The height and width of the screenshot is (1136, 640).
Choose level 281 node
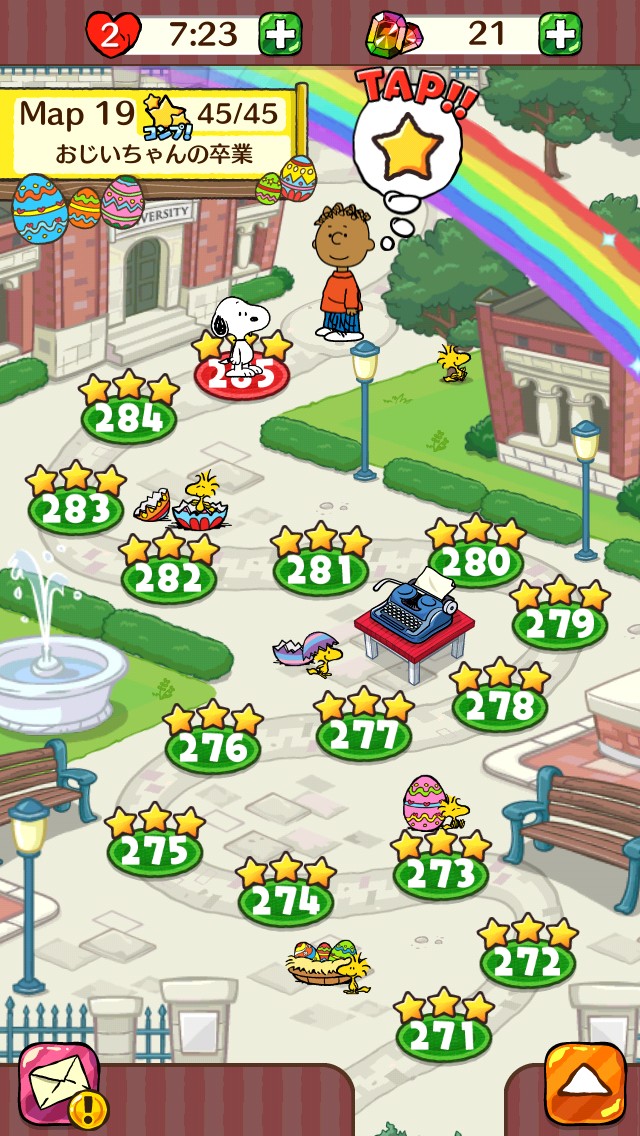pos(321,570)
